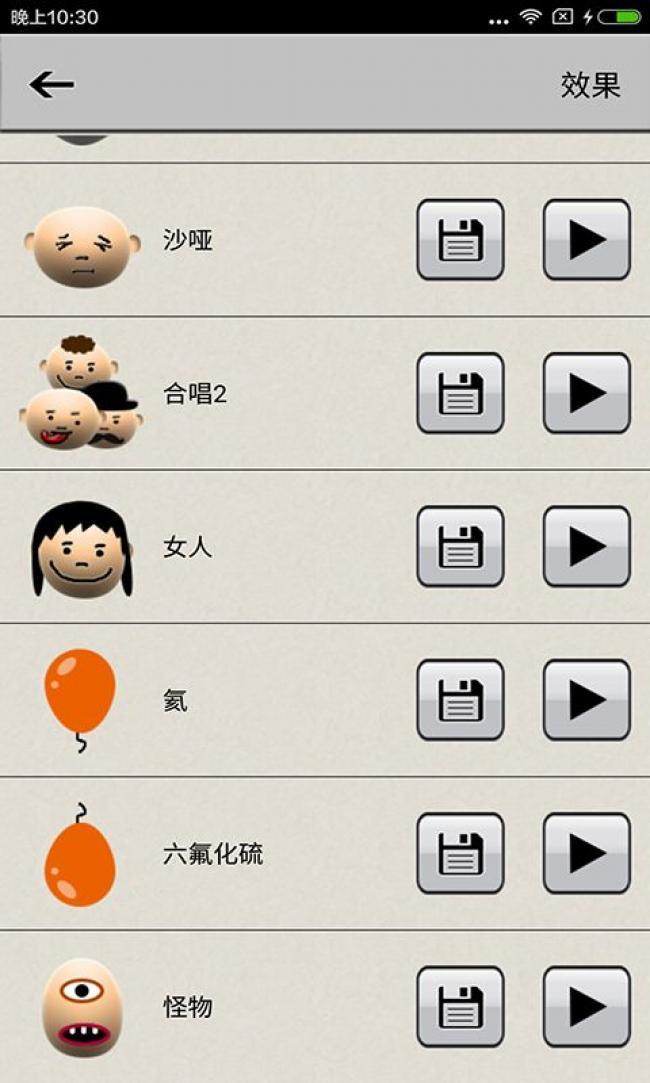Play the 六氟化硫 voice effect
Image resolution: width=650 pixels, height=1083 pixels.
click(587, 853)
